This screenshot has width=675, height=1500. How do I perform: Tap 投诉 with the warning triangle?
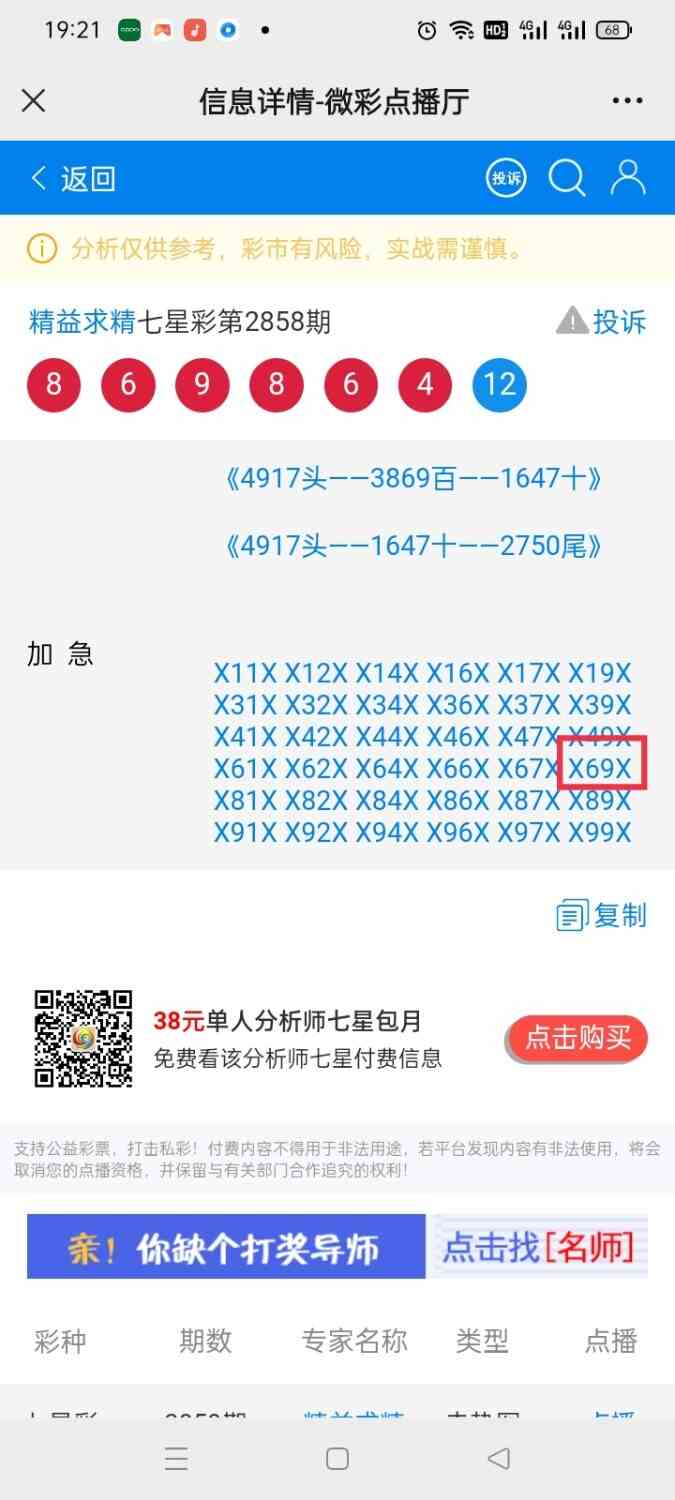click(x=602, y=322)
